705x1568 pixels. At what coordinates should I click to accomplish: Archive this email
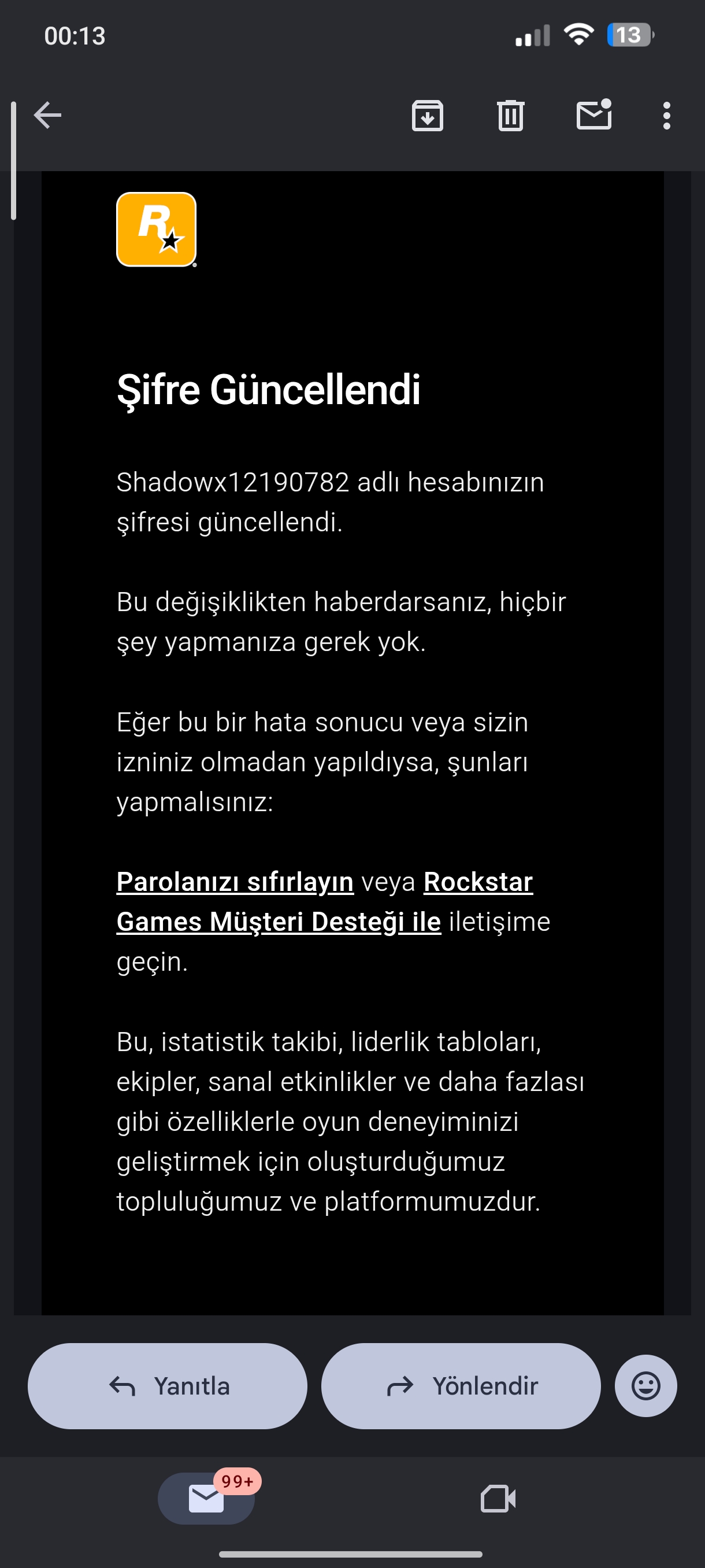click(x=428, y=116)
